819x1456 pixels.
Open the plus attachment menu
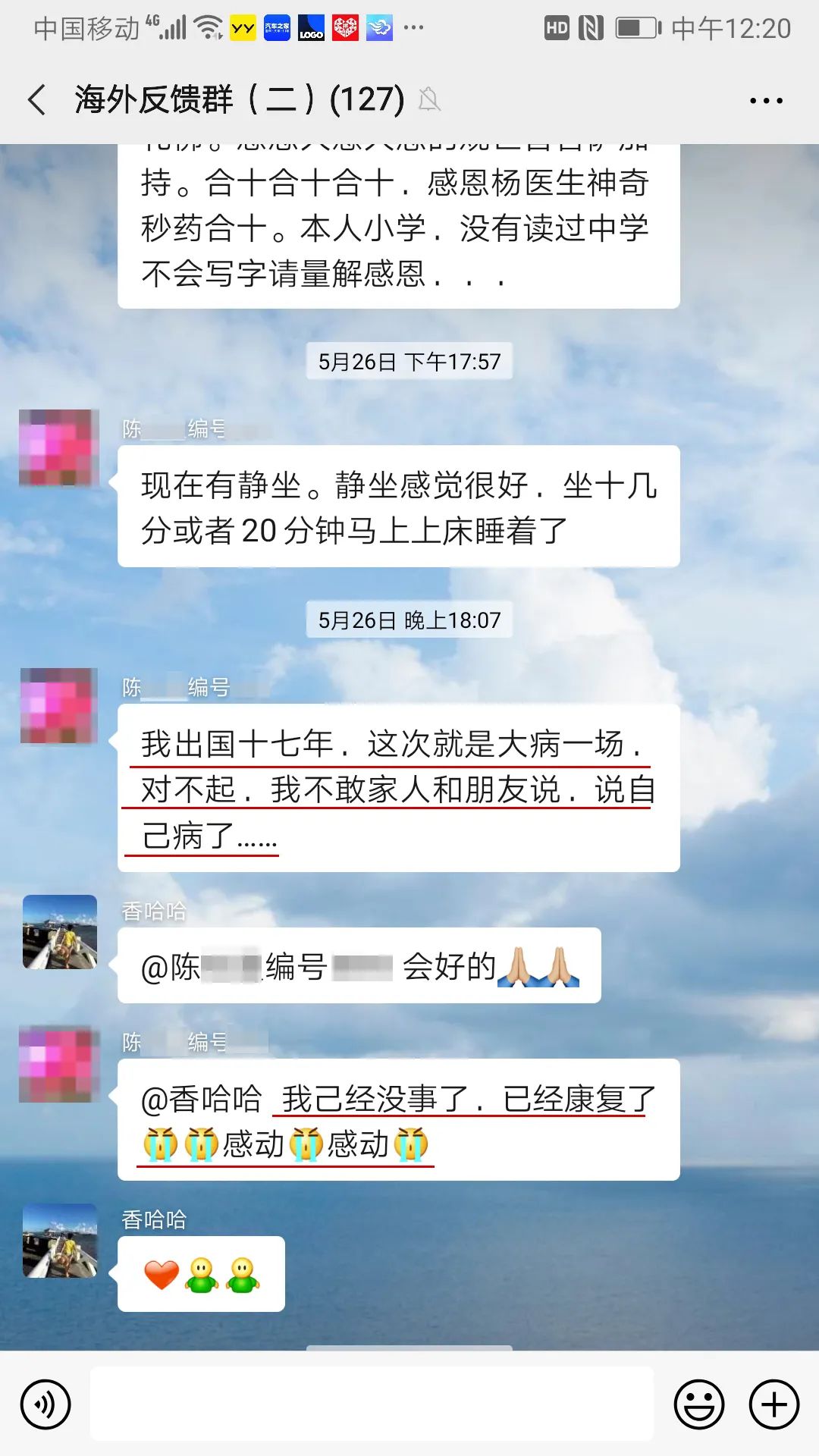pyautogui.click(x=773, y=1404)
